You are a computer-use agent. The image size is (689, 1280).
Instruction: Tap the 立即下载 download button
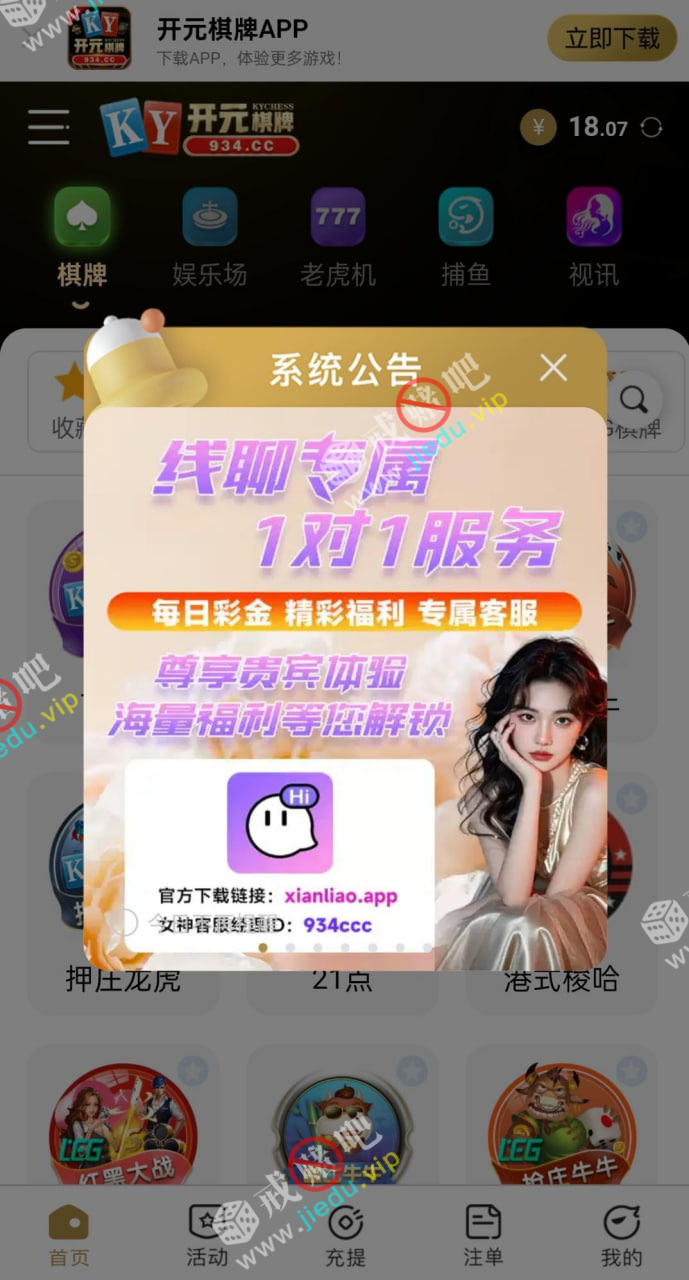612,39
